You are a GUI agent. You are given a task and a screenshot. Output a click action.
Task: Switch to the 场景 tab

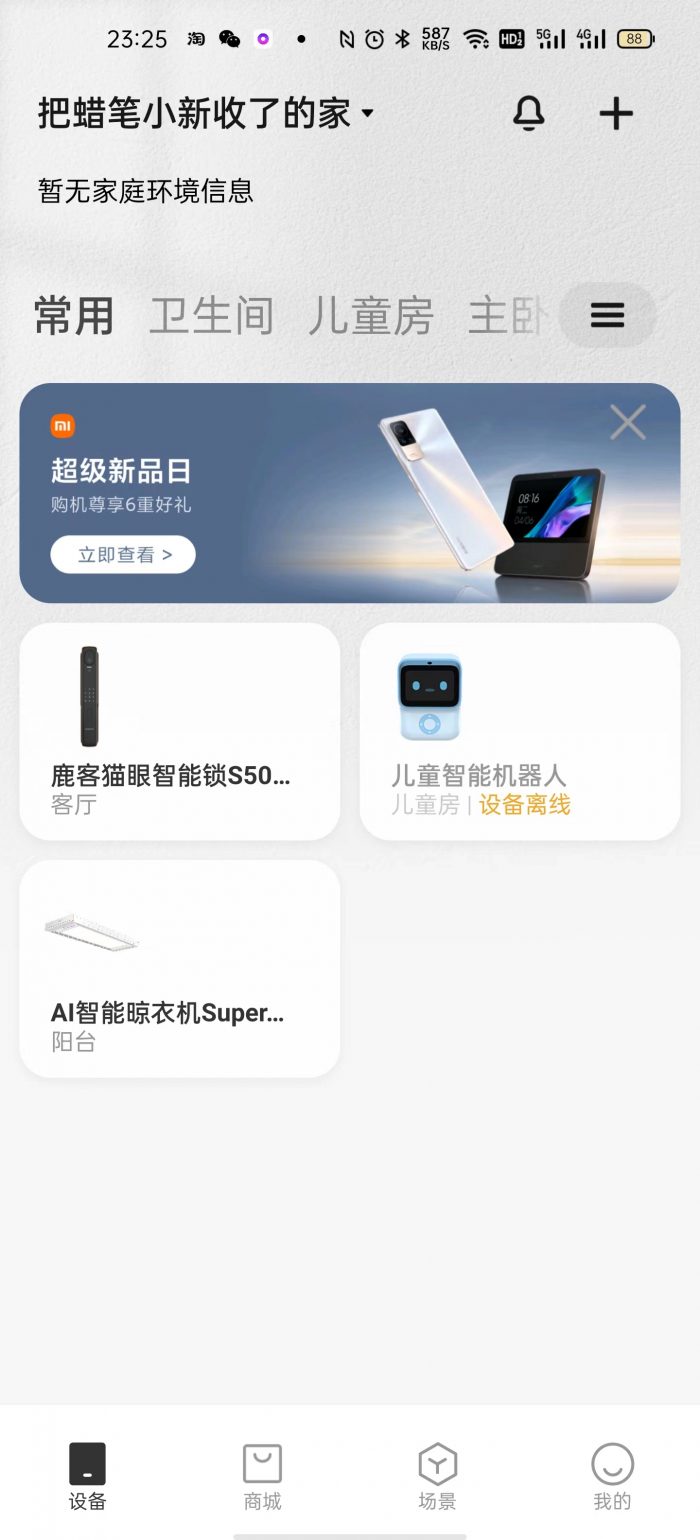tap(437, 1476)
